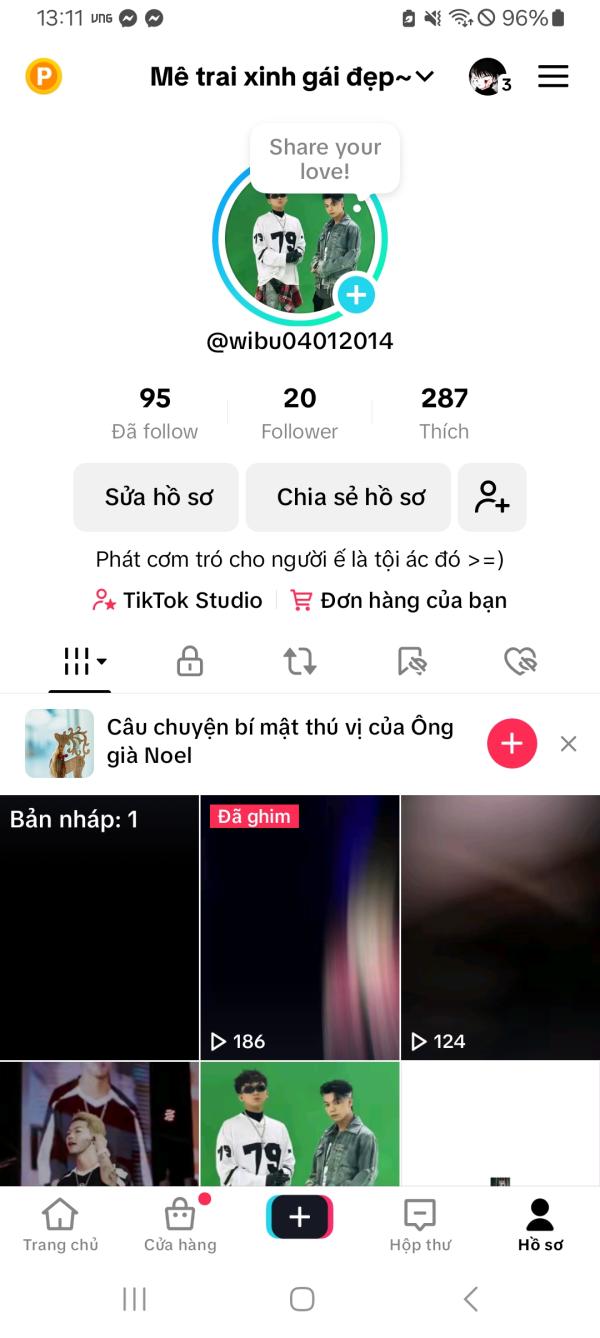Viewport: 600px width, 1338px height.
Task: Create a new video
Action: [300, 1217]
